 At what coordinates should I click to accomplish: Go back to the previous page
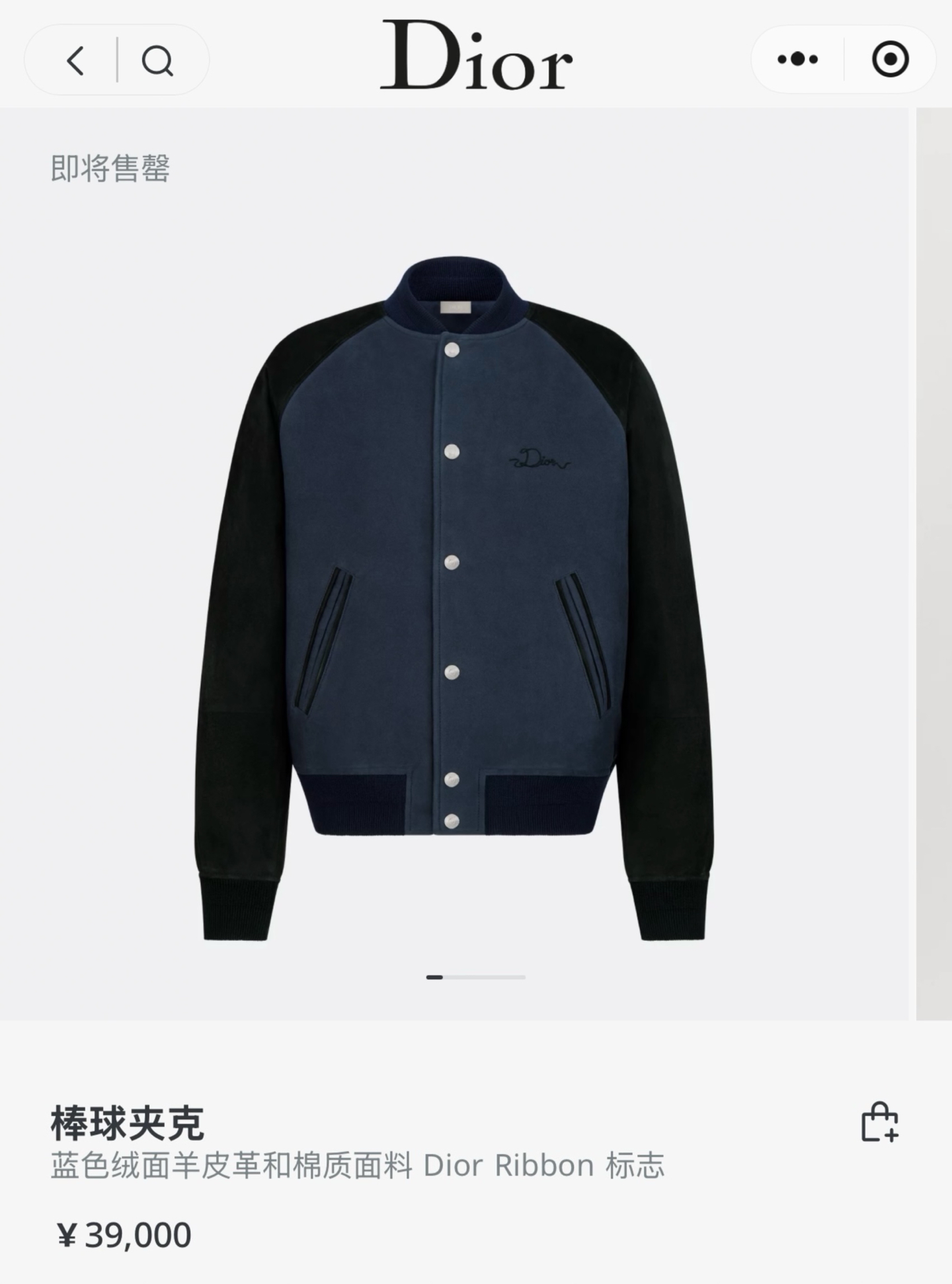[x=75, y=61]
